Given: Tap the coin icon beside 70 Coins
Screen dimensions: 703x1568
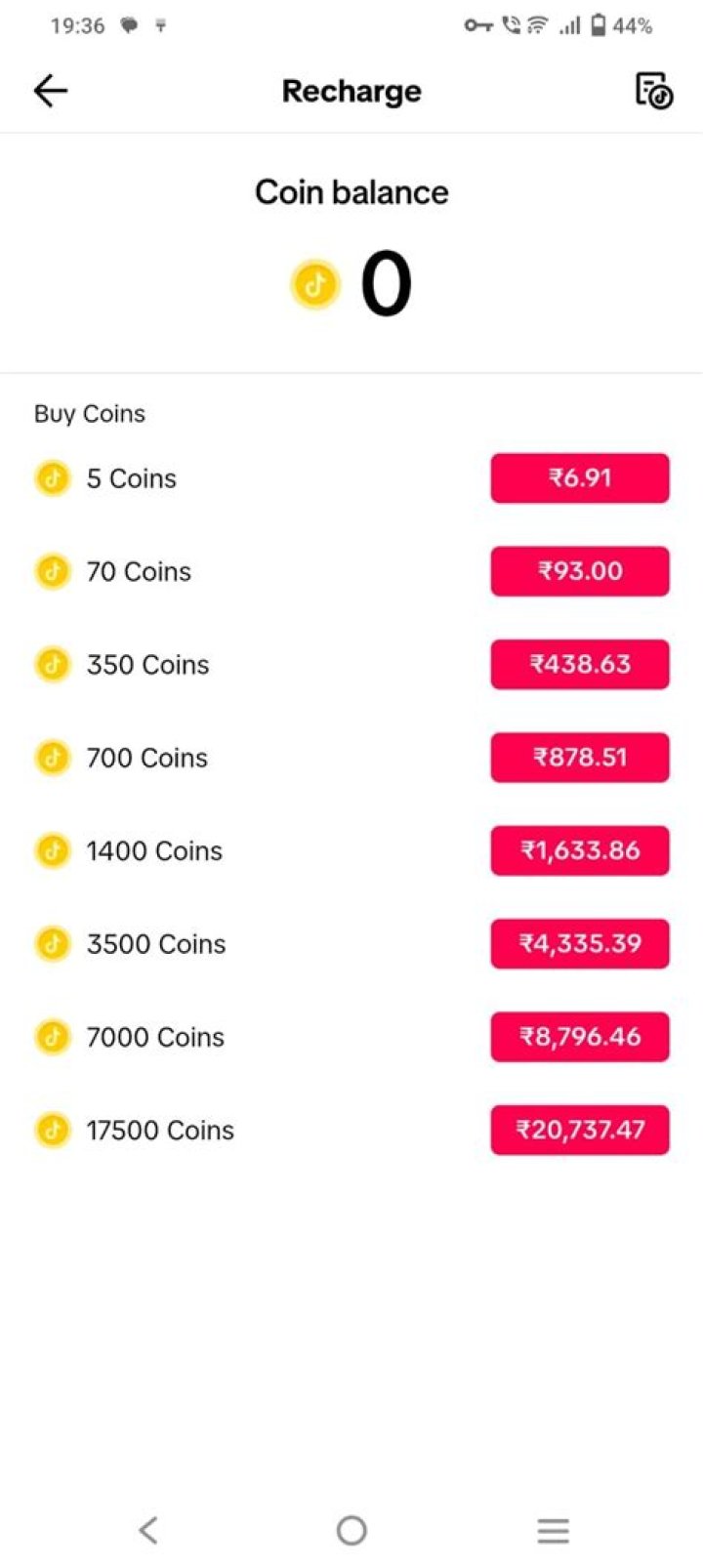Looking at the screenshot, I should pos(52,571).
